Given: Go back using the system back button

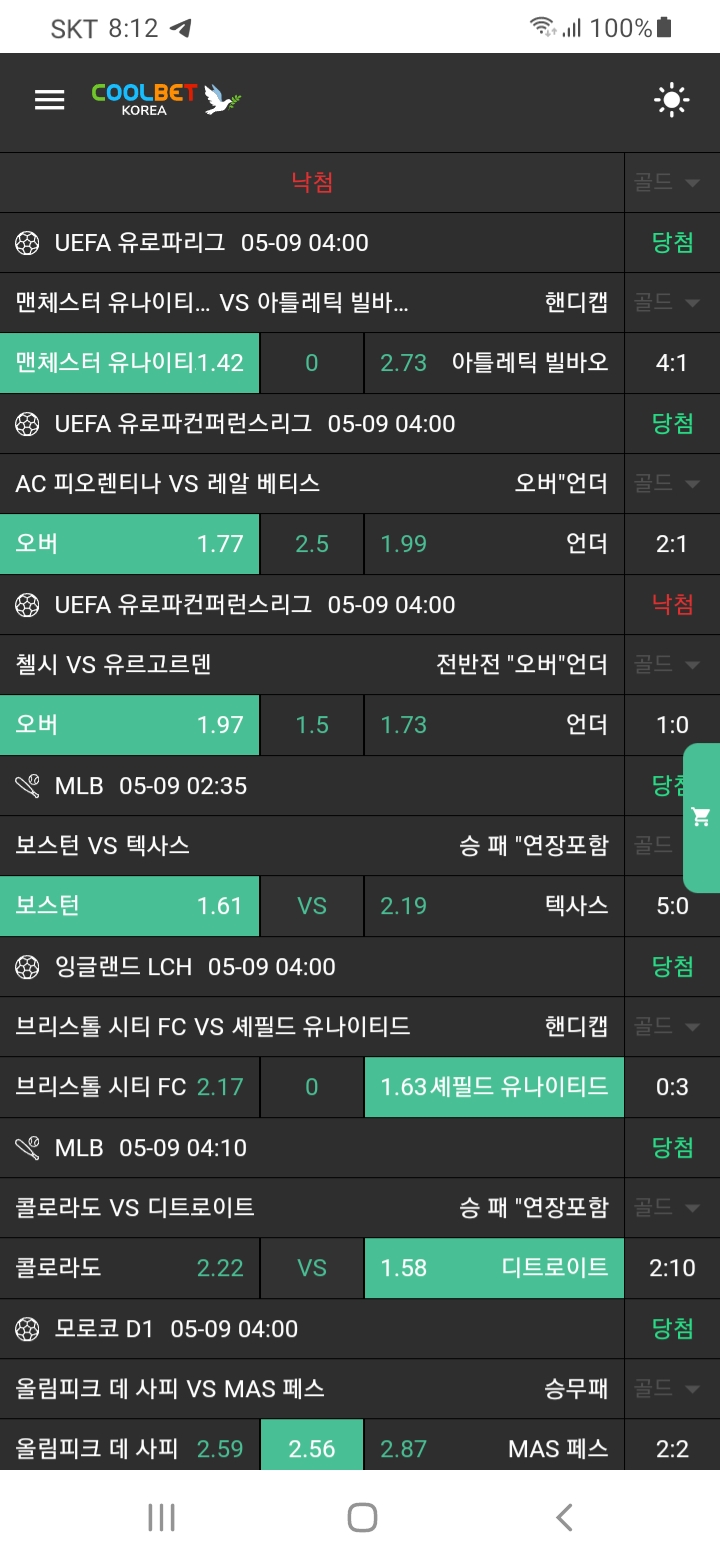Looking at the screenshot, I should pyautogui.click(x=564, y=1517).
